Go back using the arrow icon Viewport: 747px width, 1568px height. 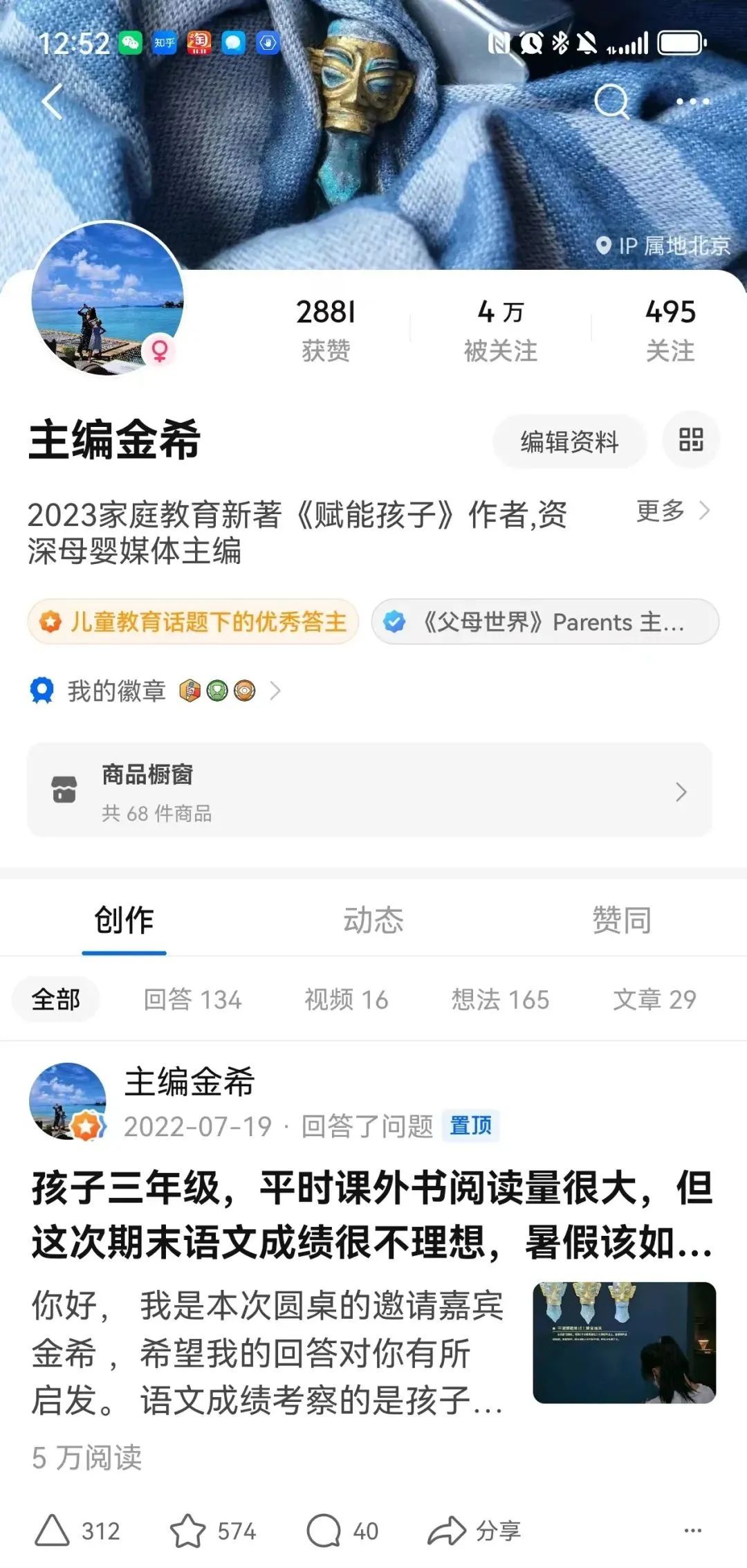[53, 102]
